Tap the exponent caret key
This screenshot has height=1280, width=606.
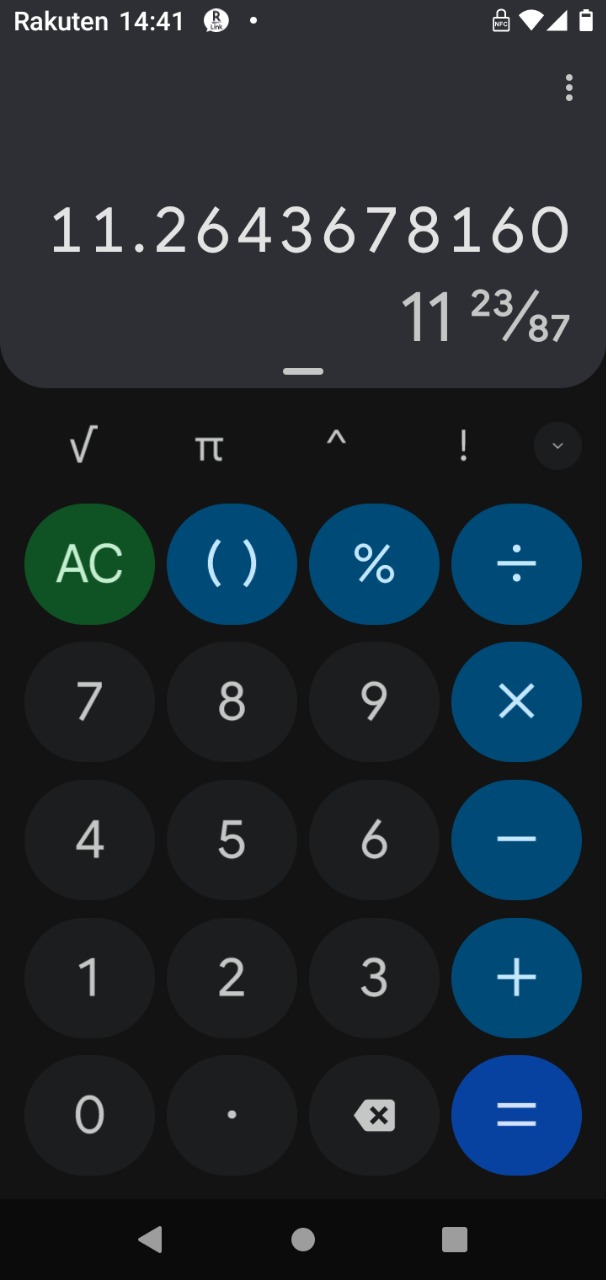pos(336,444)
